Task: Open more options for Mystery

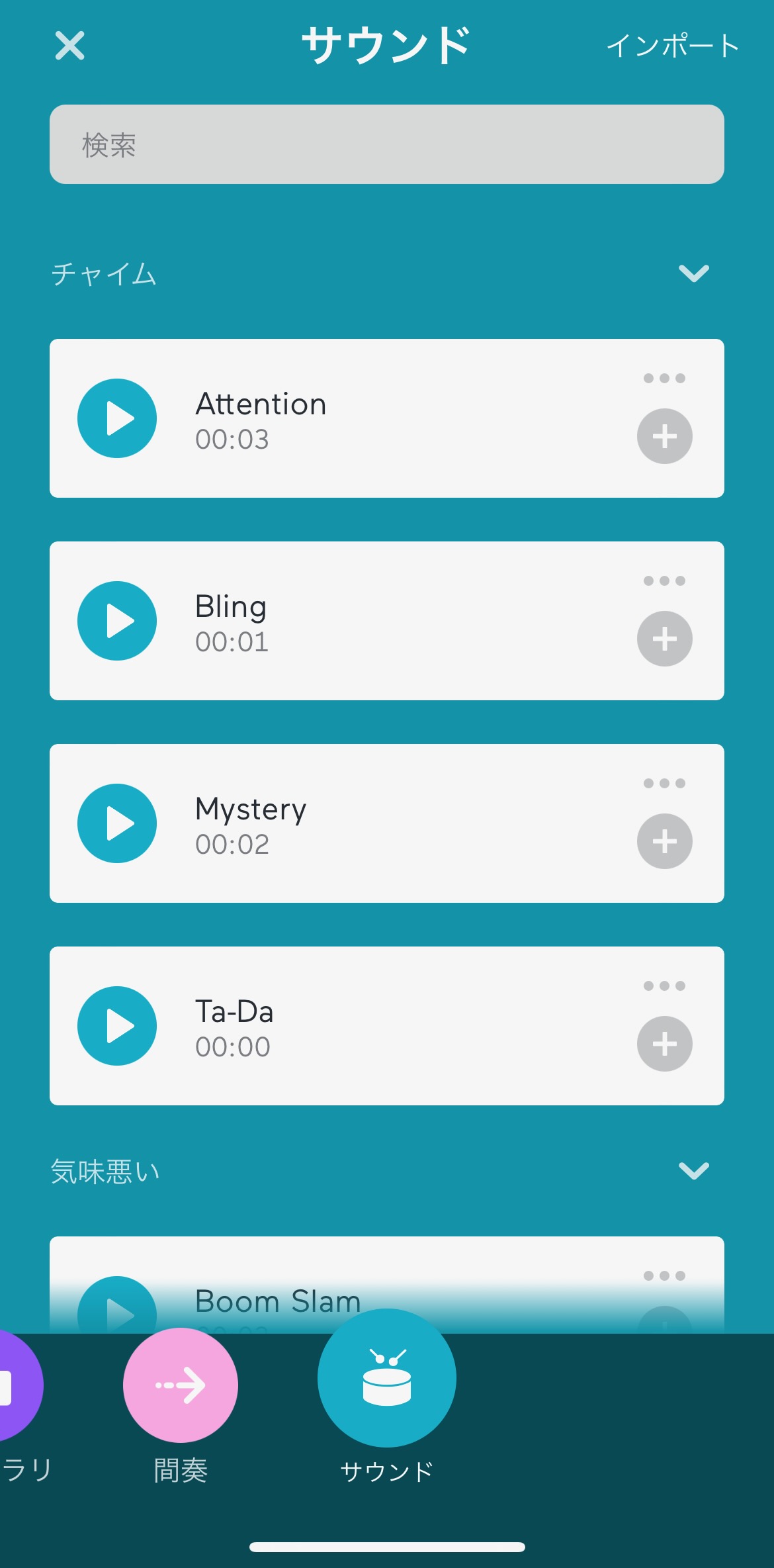Action: tap(664, 783)
